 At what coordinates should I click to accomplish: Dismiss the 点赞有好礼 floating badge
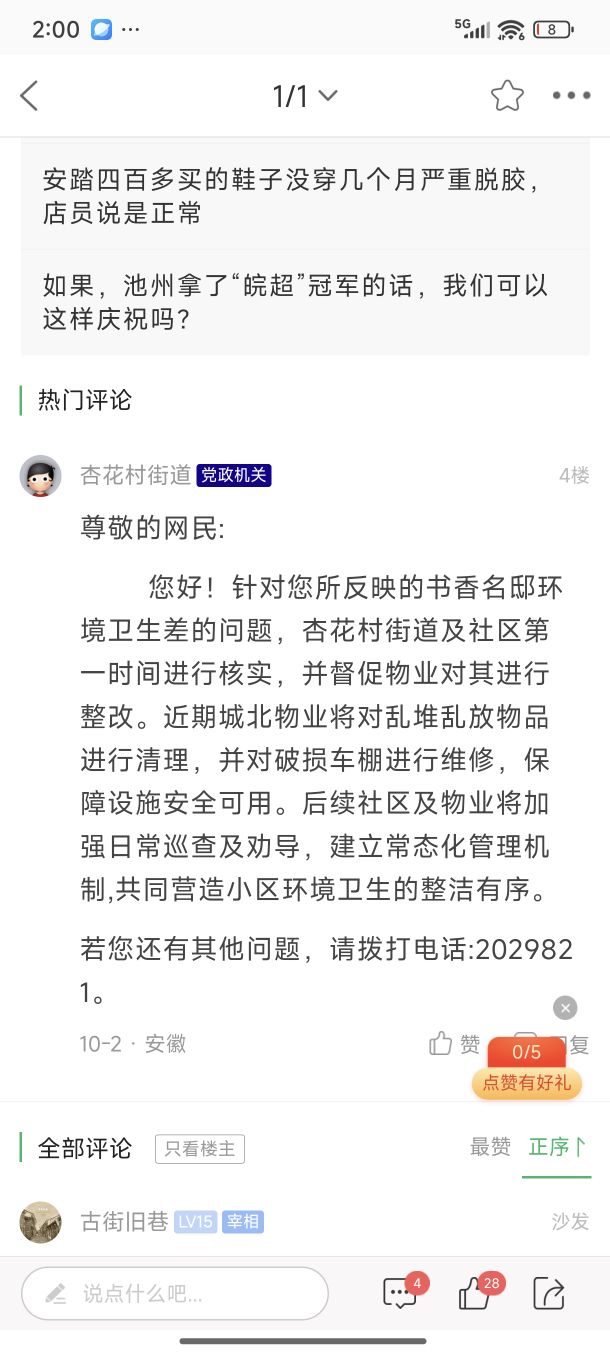(565, 1007)
